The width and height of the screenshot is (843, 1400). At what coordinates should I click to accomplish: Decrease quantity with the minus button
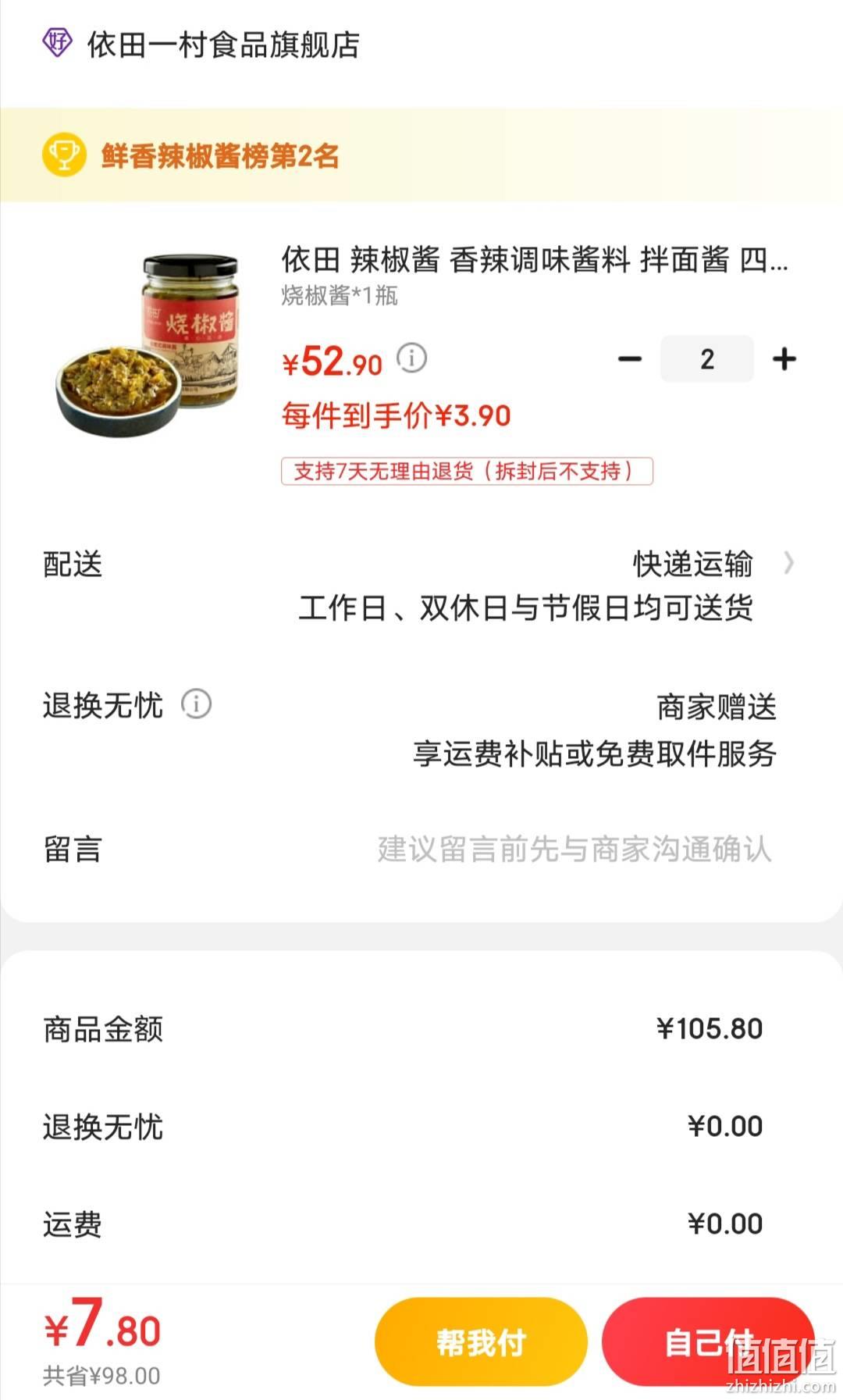pyautogui.click(x=629, y=359)
